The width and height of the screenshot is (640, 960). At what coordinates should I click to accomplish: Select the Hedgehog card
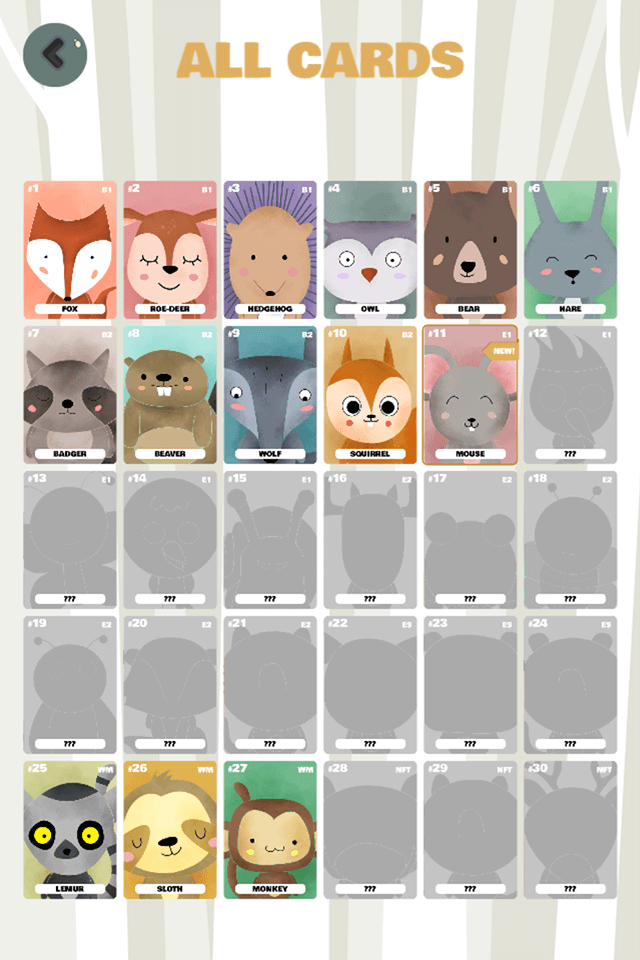click(x=270, y=249)
